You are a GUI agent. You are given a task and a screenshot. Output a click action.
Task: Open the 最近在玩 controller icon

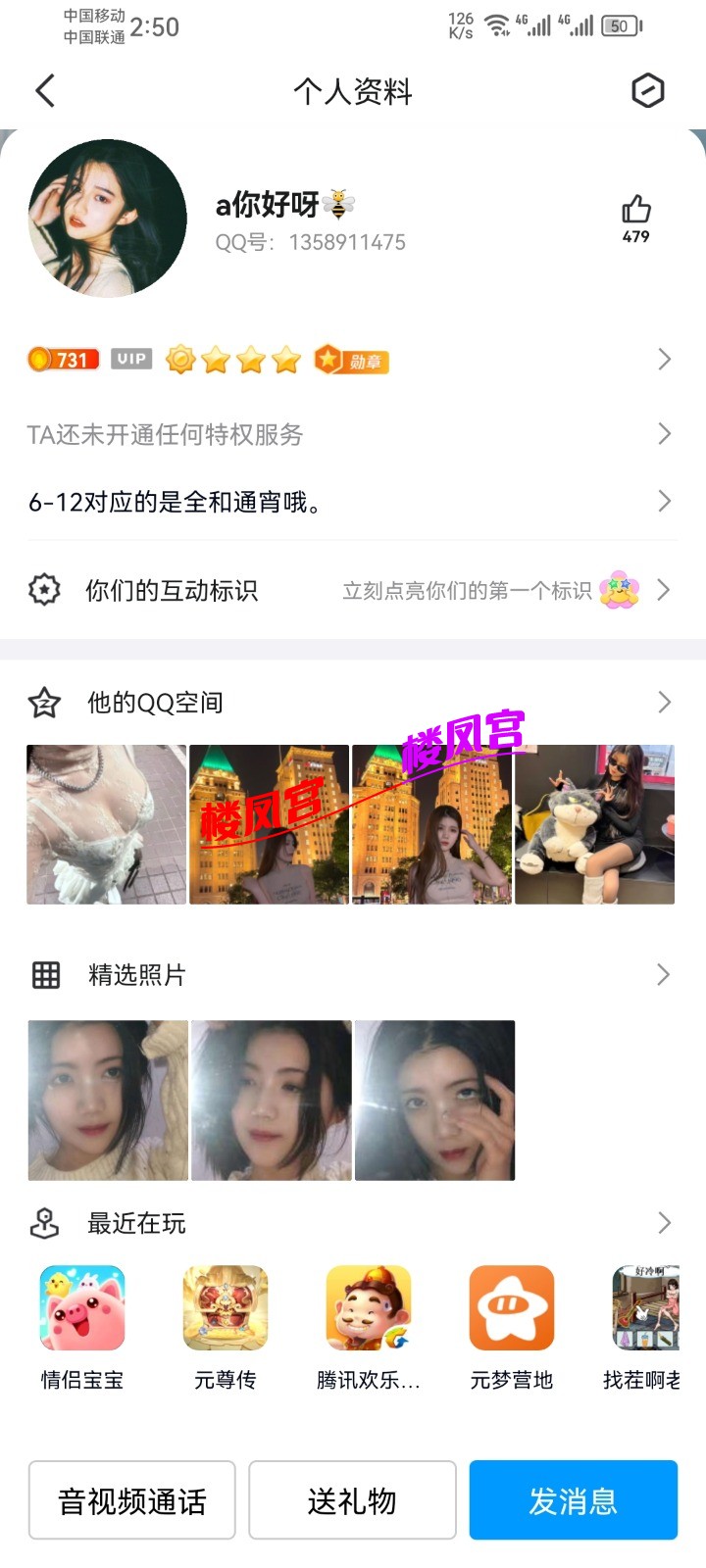pyautogui.click(x=45, y=1222)
